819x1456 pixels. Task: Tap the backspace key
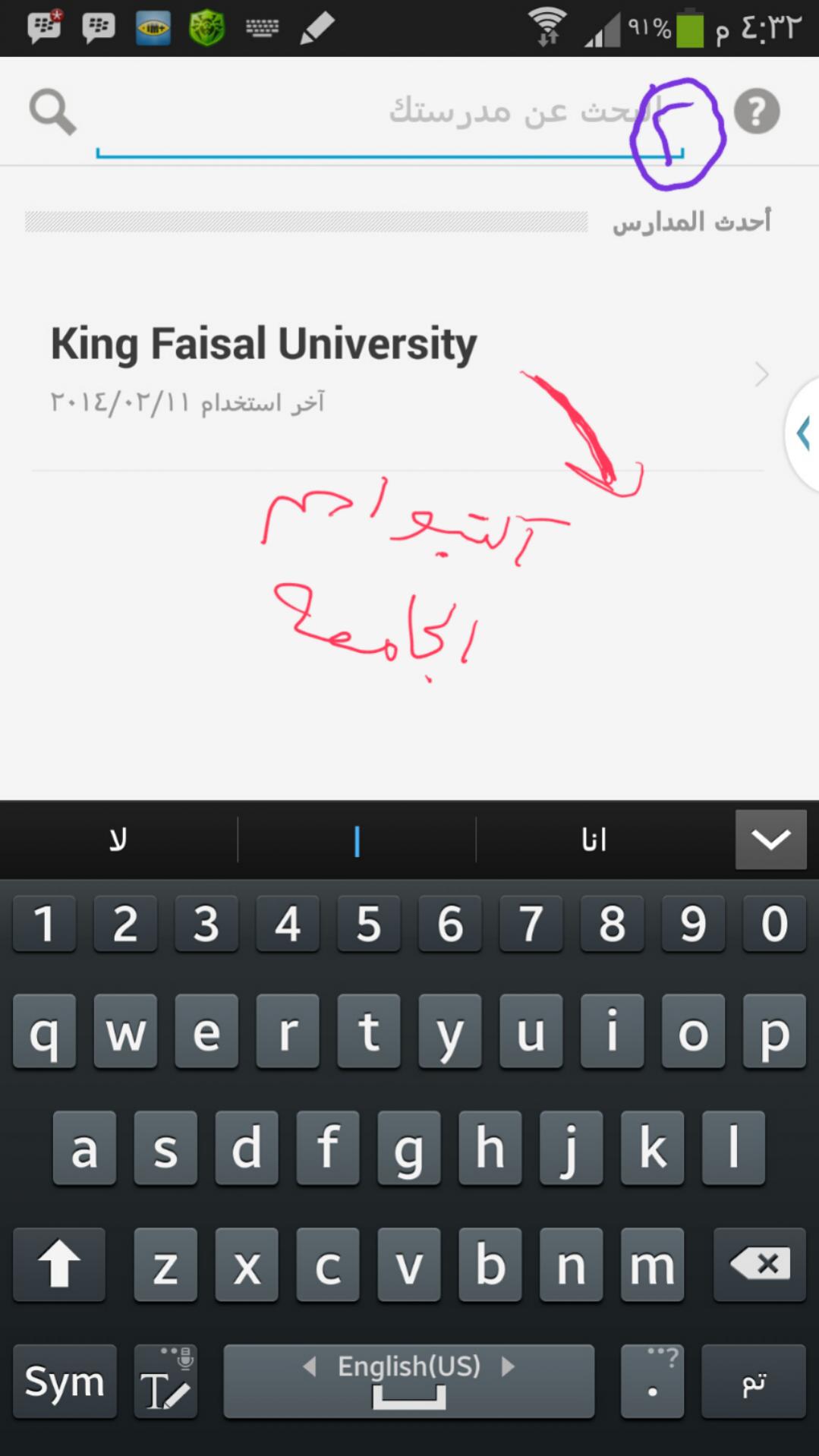tap(760, 1265)
